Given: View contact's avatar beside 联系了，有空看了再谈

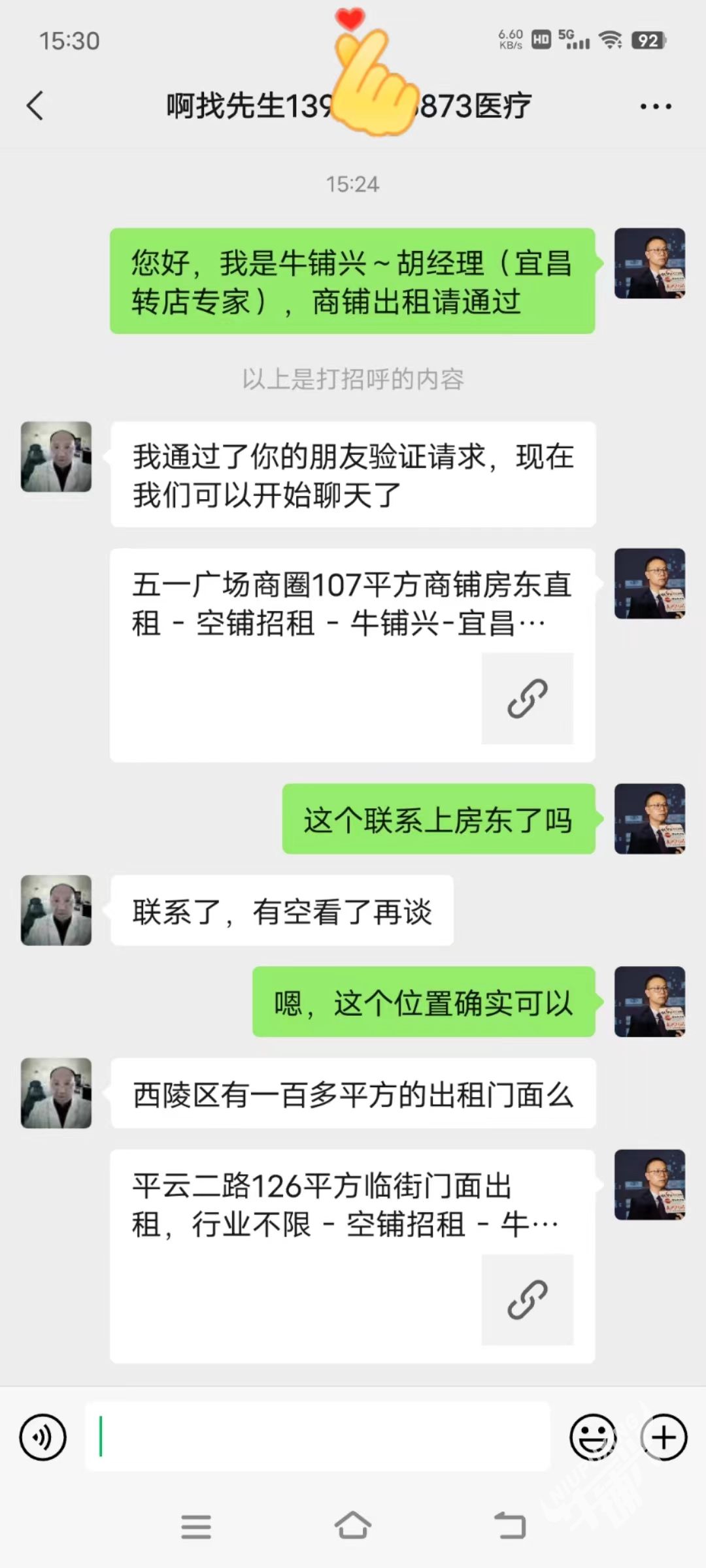Looking at the screenshot, I should [x=56, y=910].
